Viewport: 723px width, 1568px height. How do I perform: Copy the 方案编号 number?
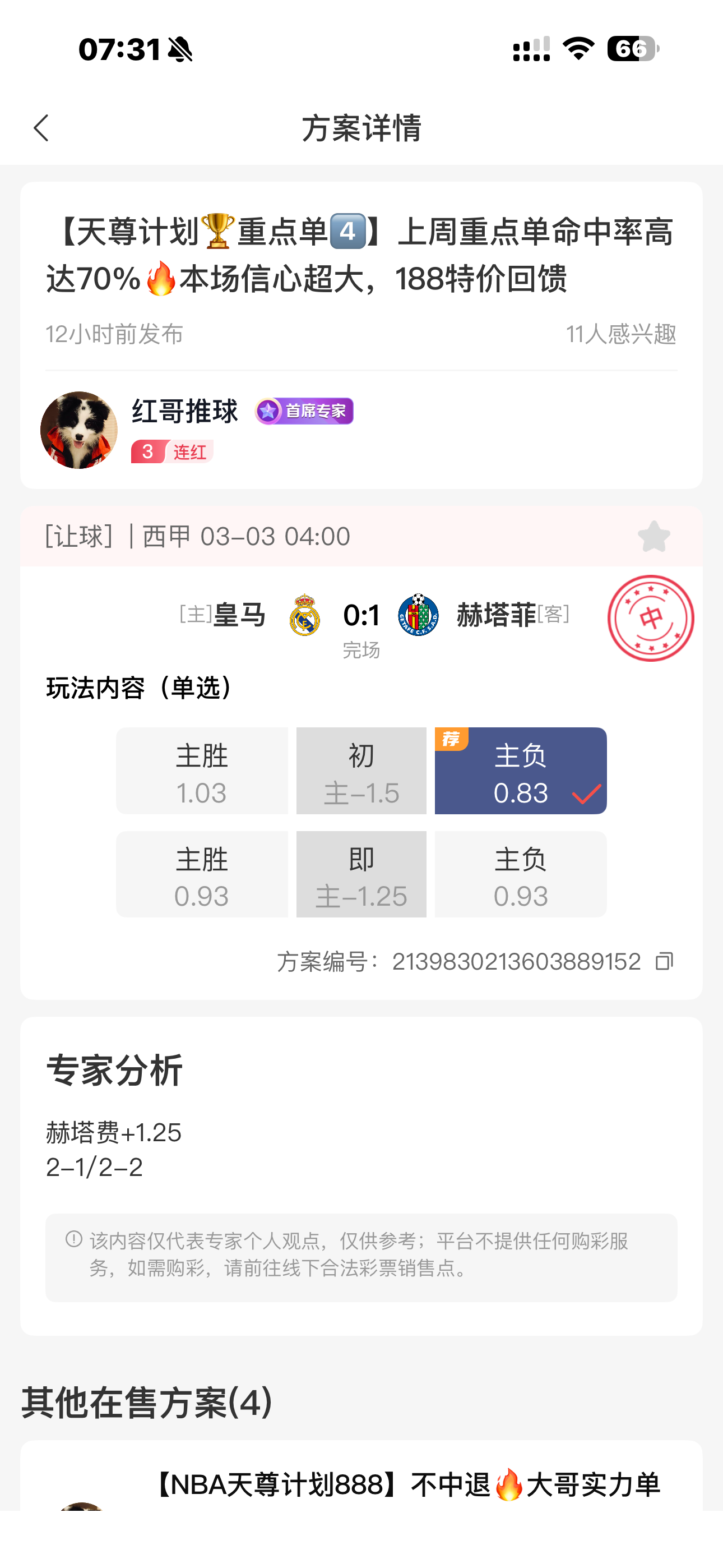pyautogui.click(x=664, y=962)
